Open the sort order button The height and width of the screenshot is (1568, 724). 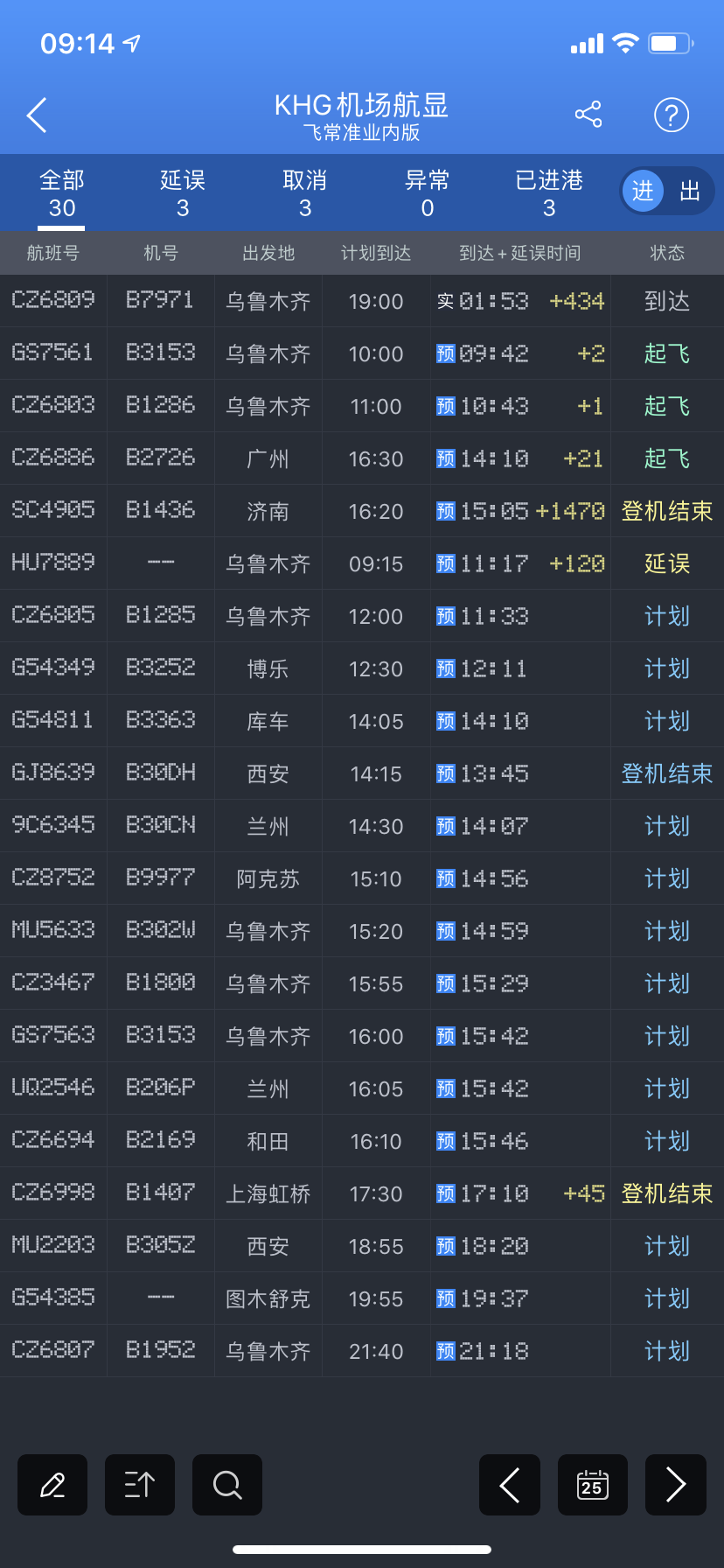[140, 1485]
